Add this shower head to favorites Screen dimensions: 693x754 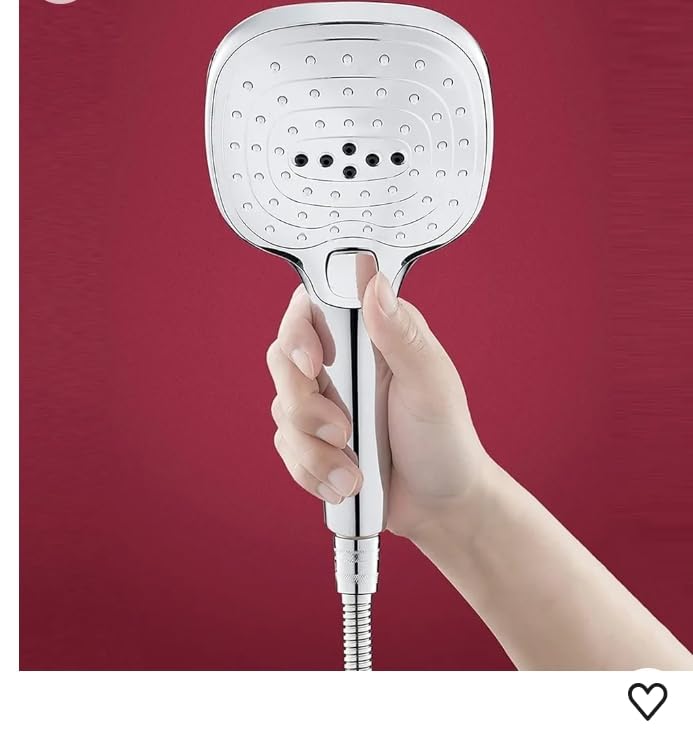[x=647, y=701]
